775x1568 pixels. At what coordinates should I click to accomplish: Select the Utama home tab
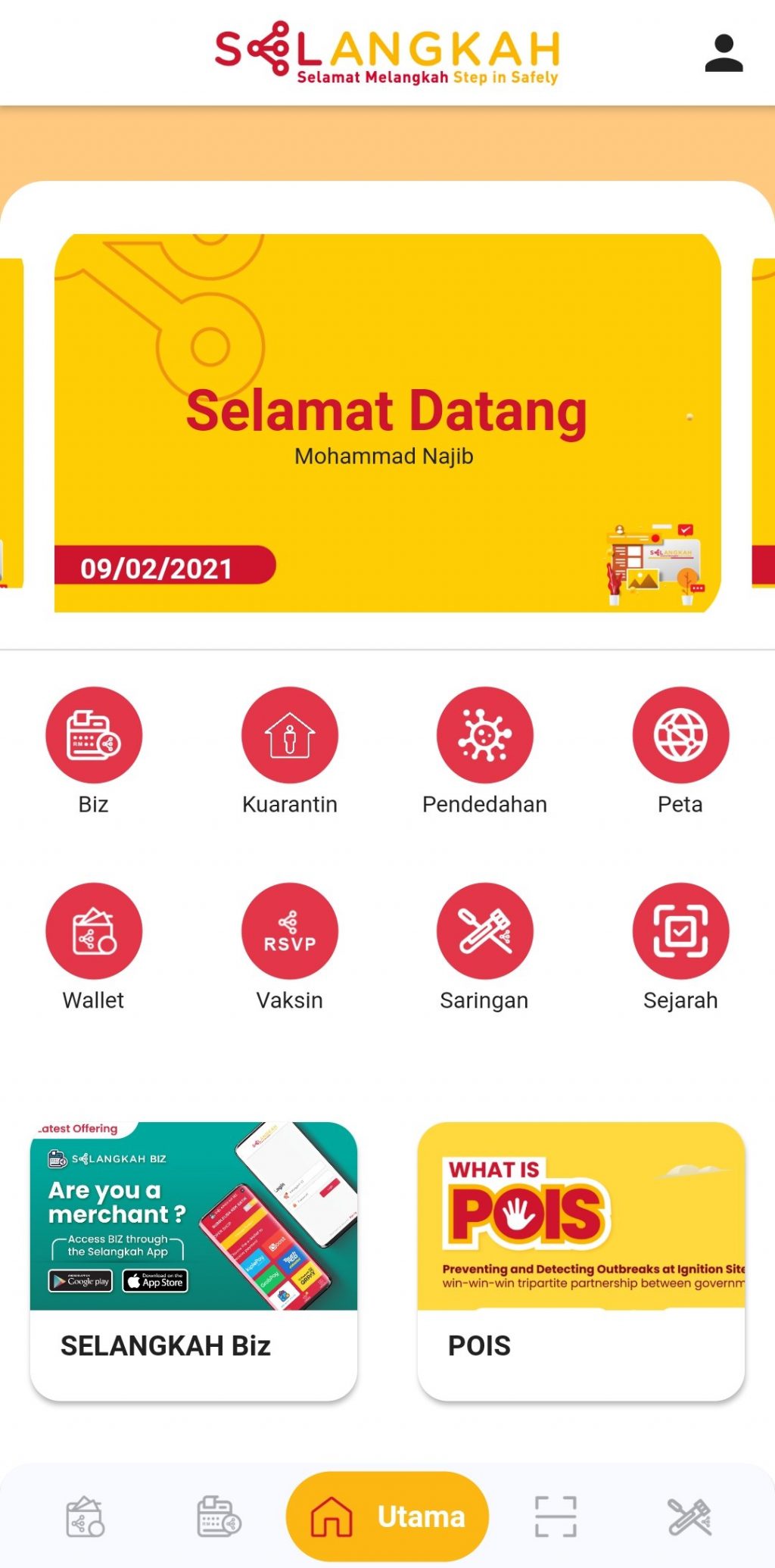pos(387,1517)
